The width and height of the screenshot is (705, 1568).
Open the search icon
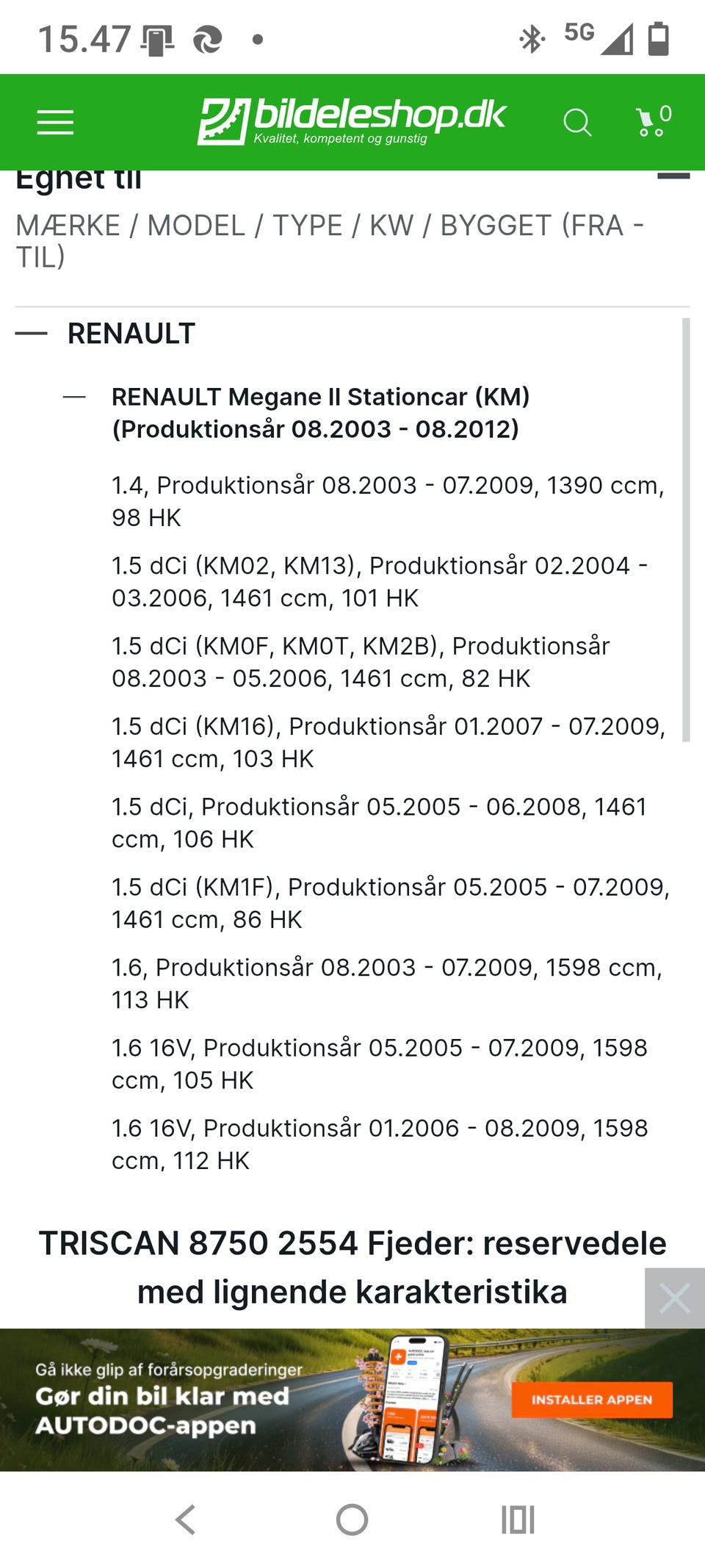[x=577, y=123]
